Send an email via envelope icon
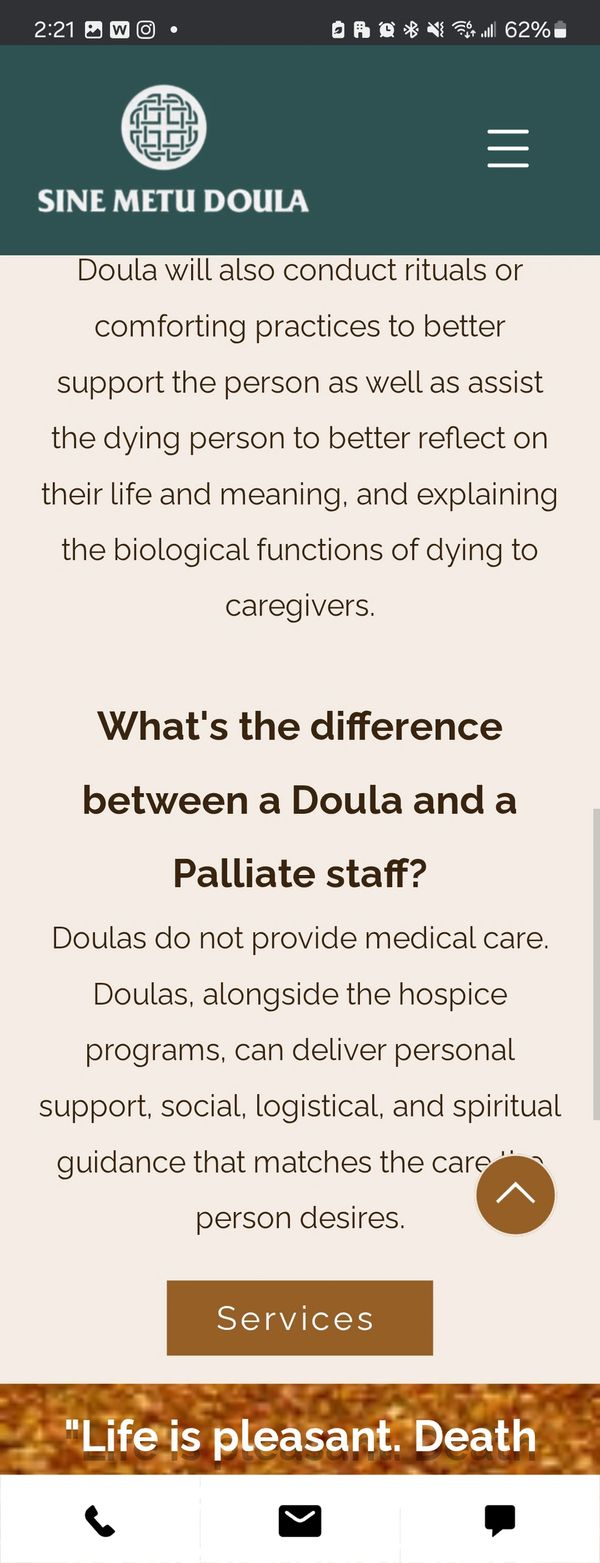The width and height of the screenshot is (600, 1563). point(299,1521)
